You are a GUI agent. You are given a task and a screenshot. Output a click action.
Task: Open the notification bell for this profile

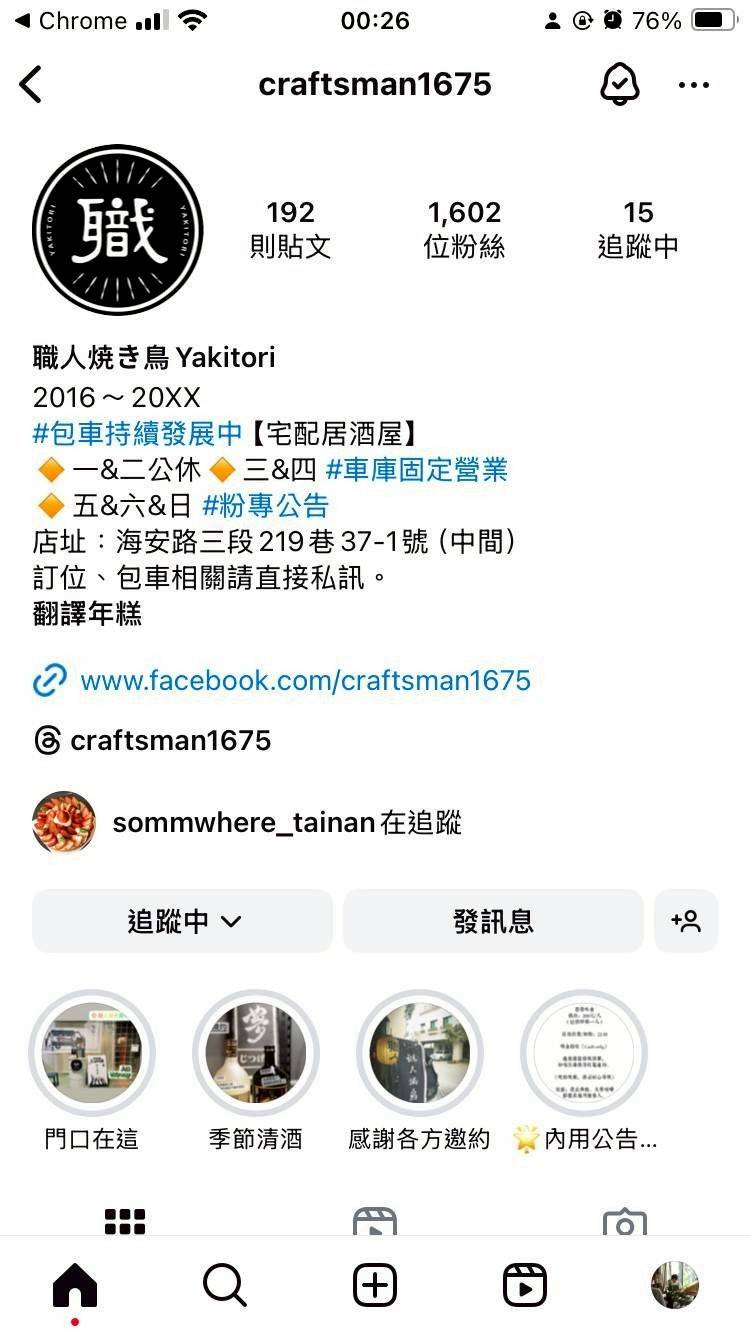coord(620,85)
